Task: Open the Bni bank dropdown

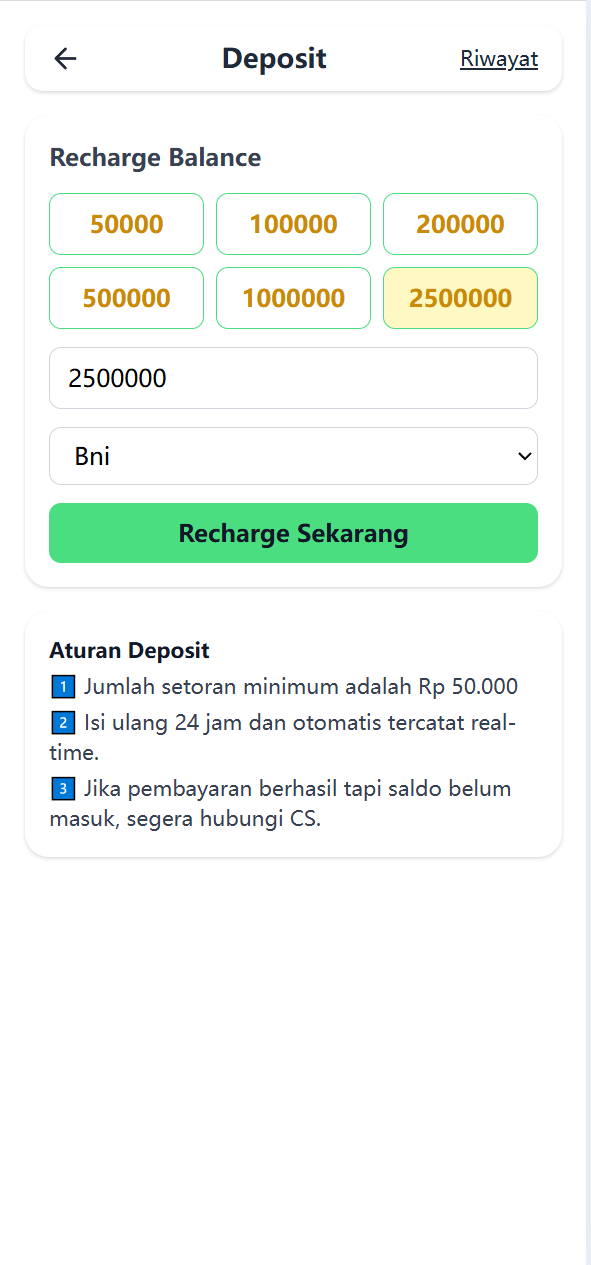Action: (x=293, y=456)
